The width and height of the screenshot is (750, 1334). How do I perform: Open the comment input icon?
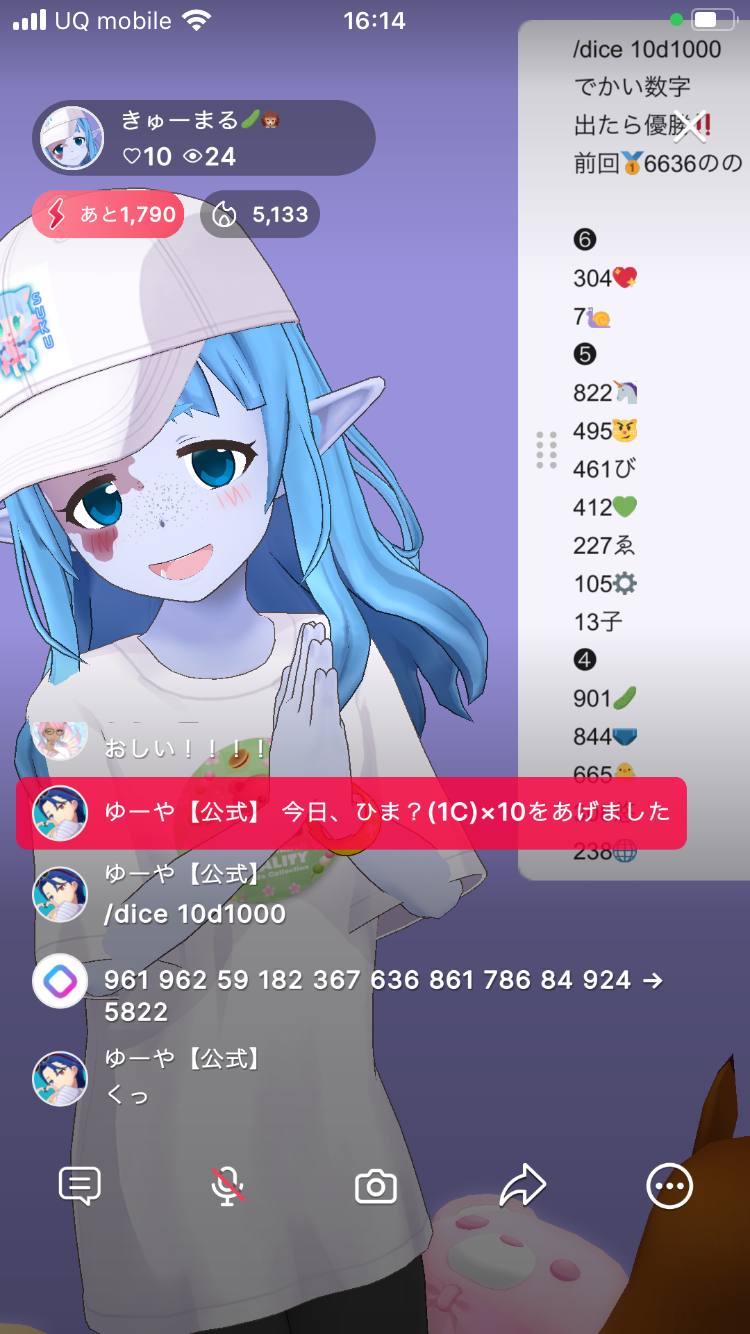[80, 1186]
